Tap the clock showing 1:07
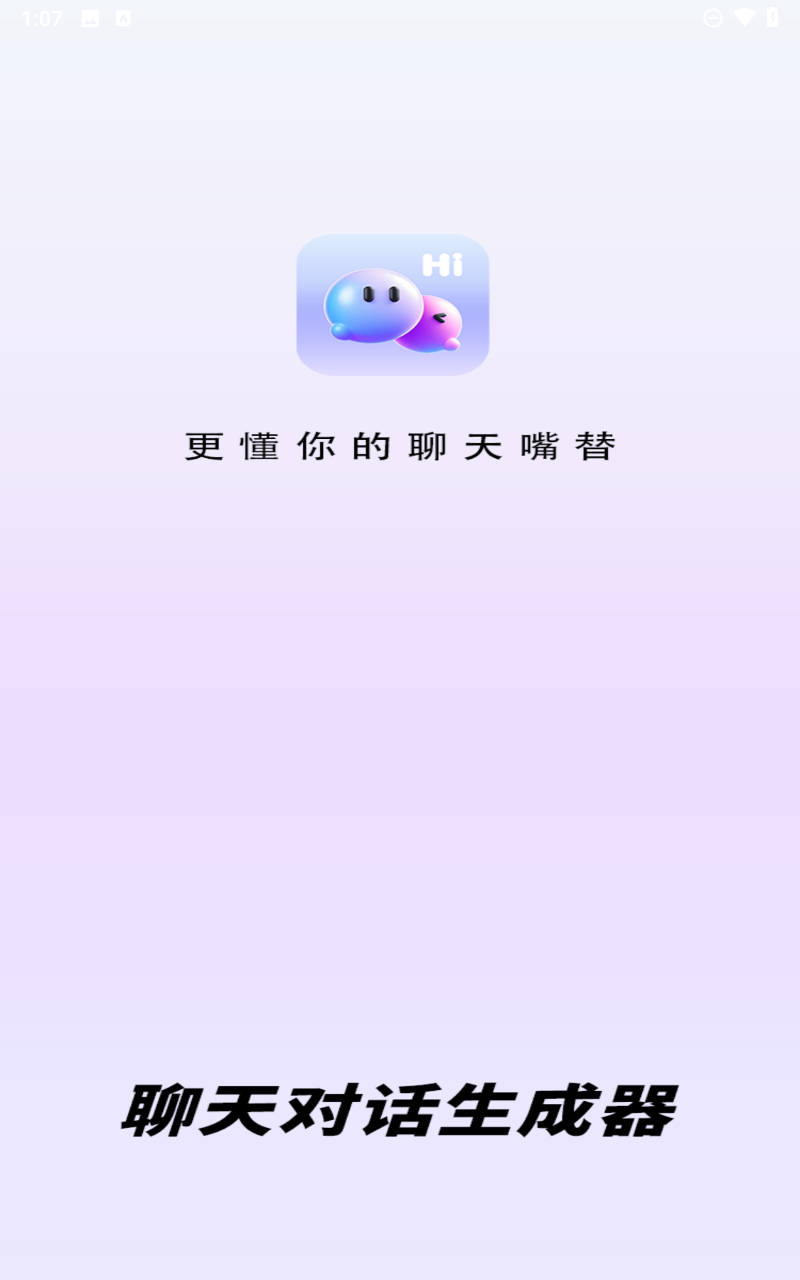Viewport: 800px width, 1280px height. point(40,16)
